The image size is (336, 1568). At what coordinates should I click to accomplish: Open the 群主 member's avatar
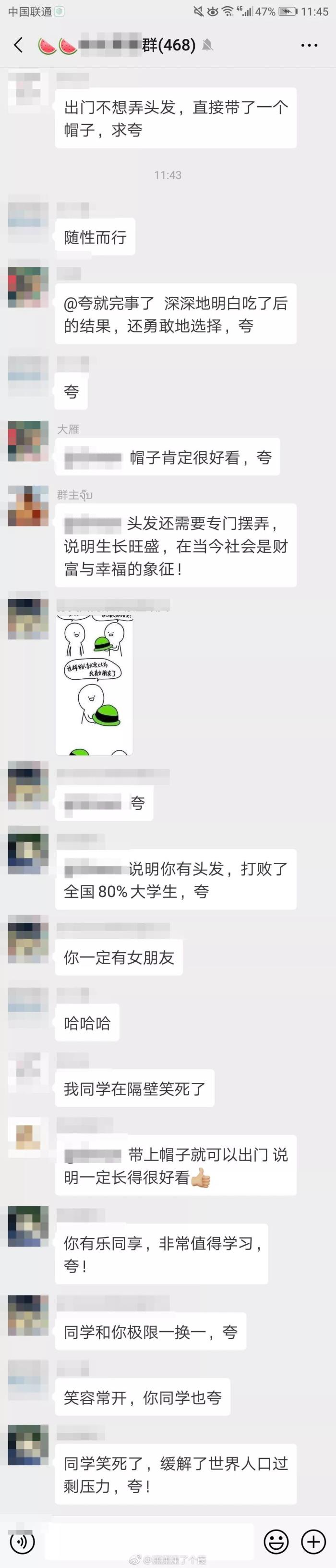point(28,506)
